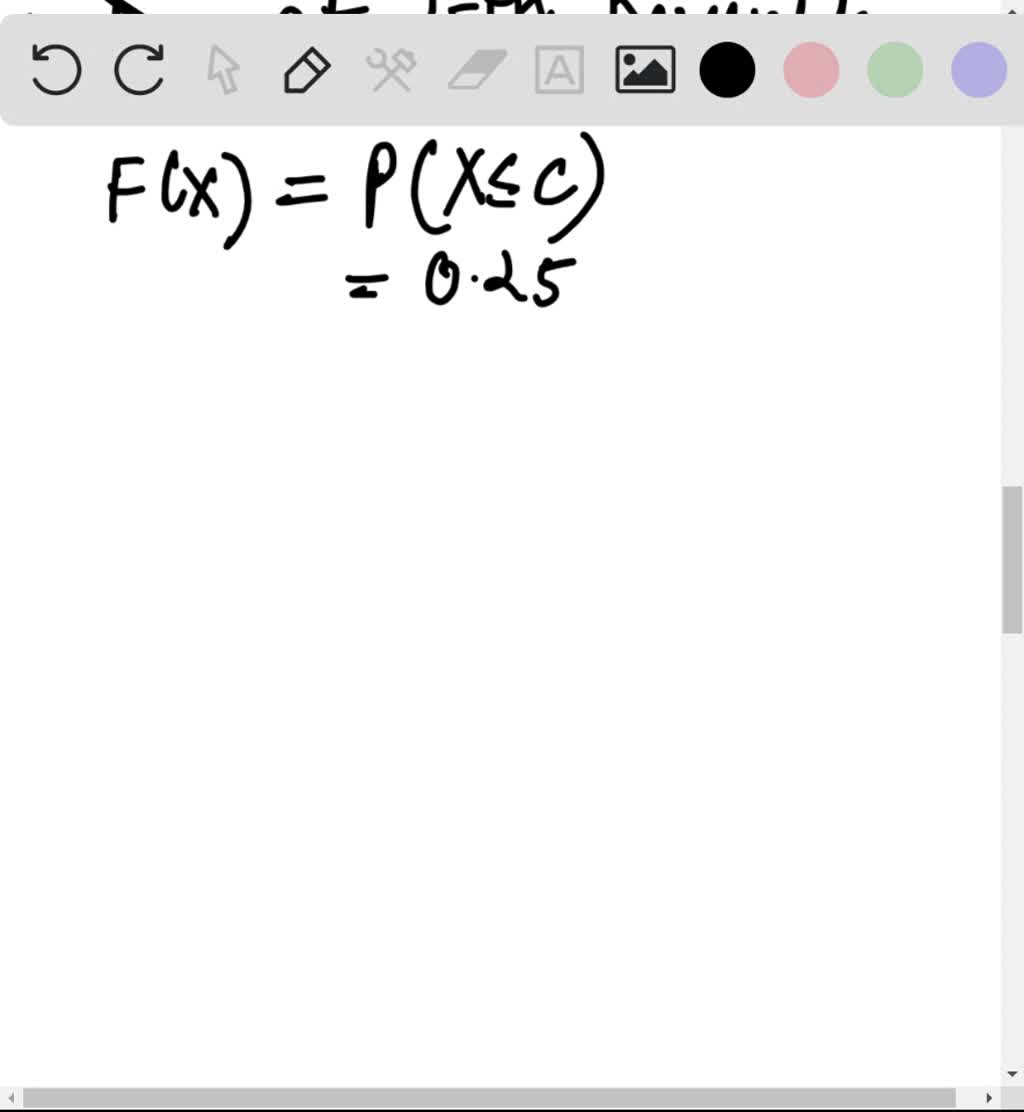This screenshot has width=1024, height=1112.
Task: Switch to the text annotation mode
Action: [x=558, y=70]
